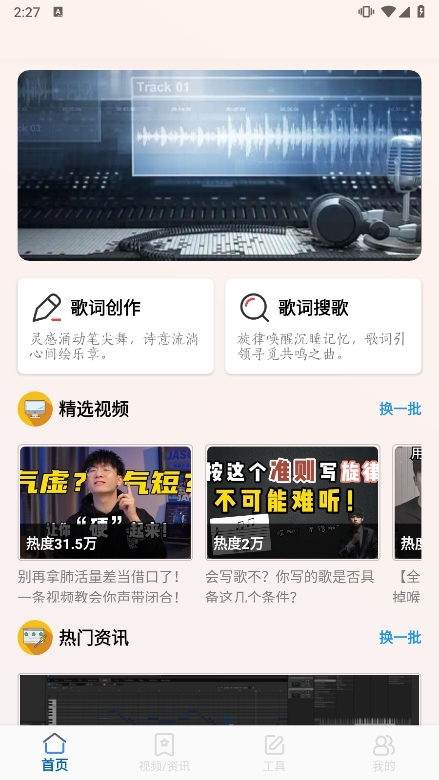The image size is (439, 780).
Task: Refresh 热门资讯 with 换一批
Action: click(400, 637)
